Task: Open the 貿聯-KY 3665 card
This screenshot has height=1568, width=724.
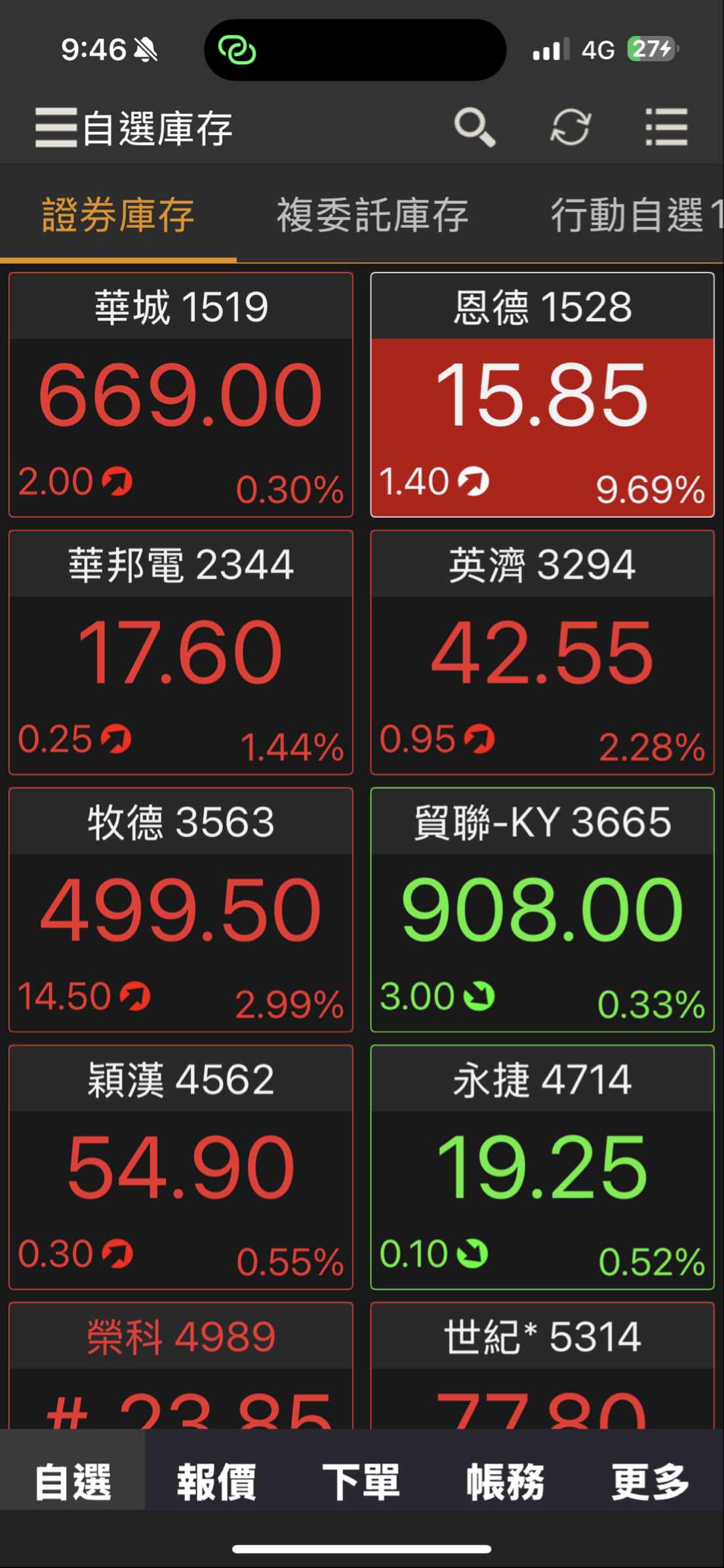Action: point(542,910)
